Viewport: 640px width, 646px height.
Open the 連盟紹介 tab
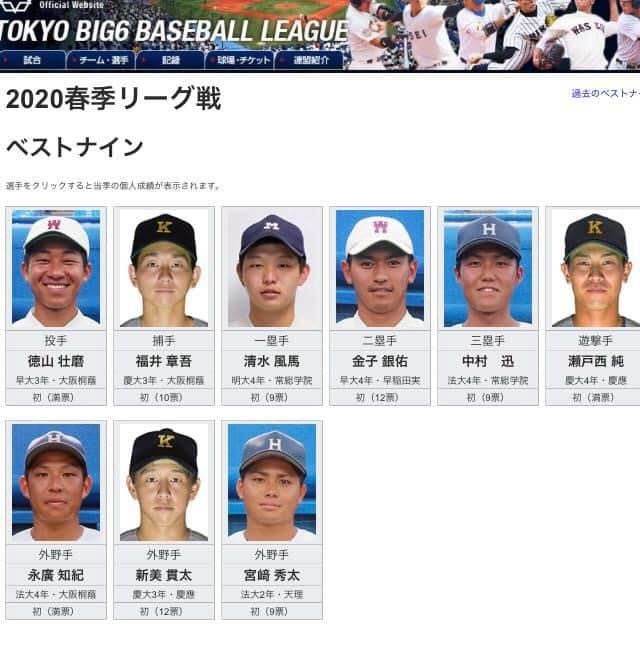[310, 60]
